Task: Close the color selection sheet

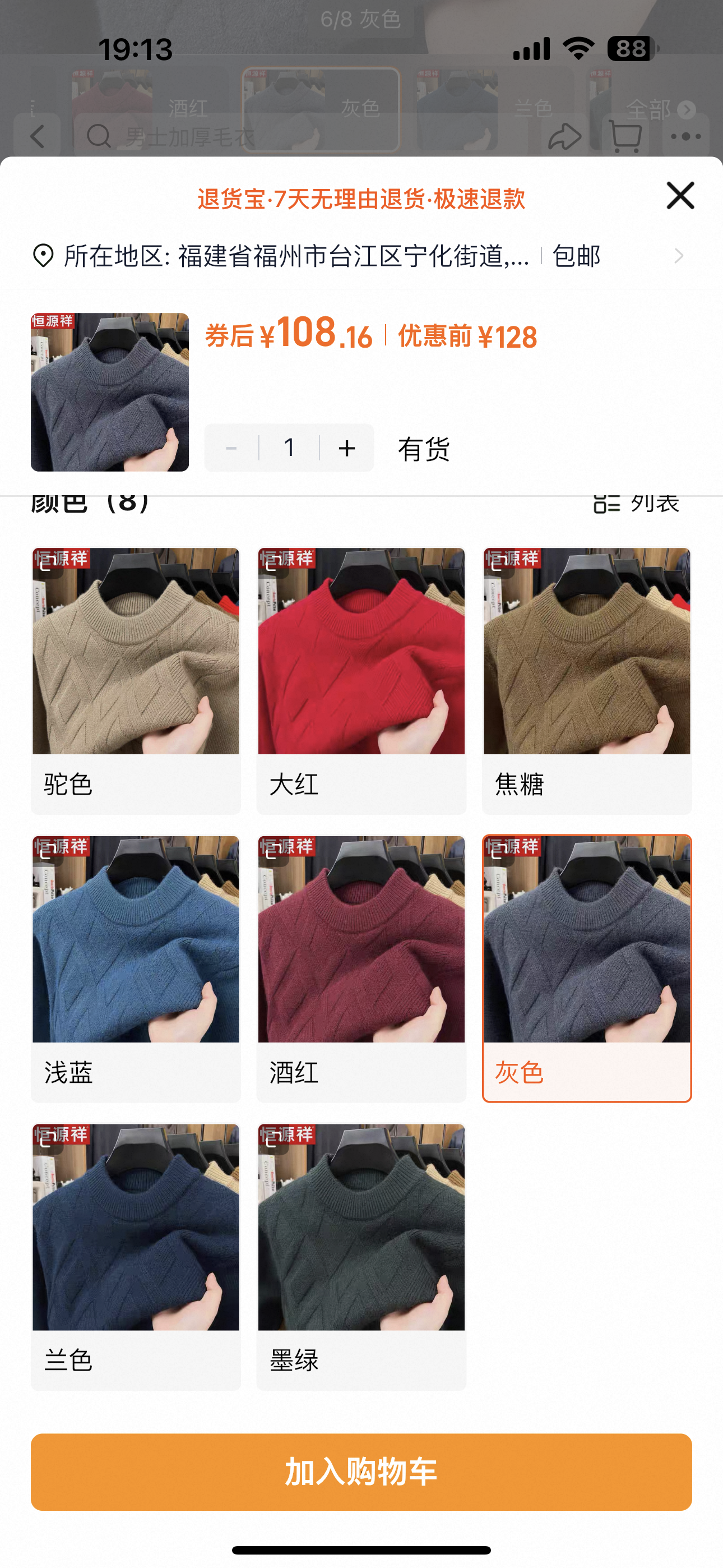Action: click(680, 195)
